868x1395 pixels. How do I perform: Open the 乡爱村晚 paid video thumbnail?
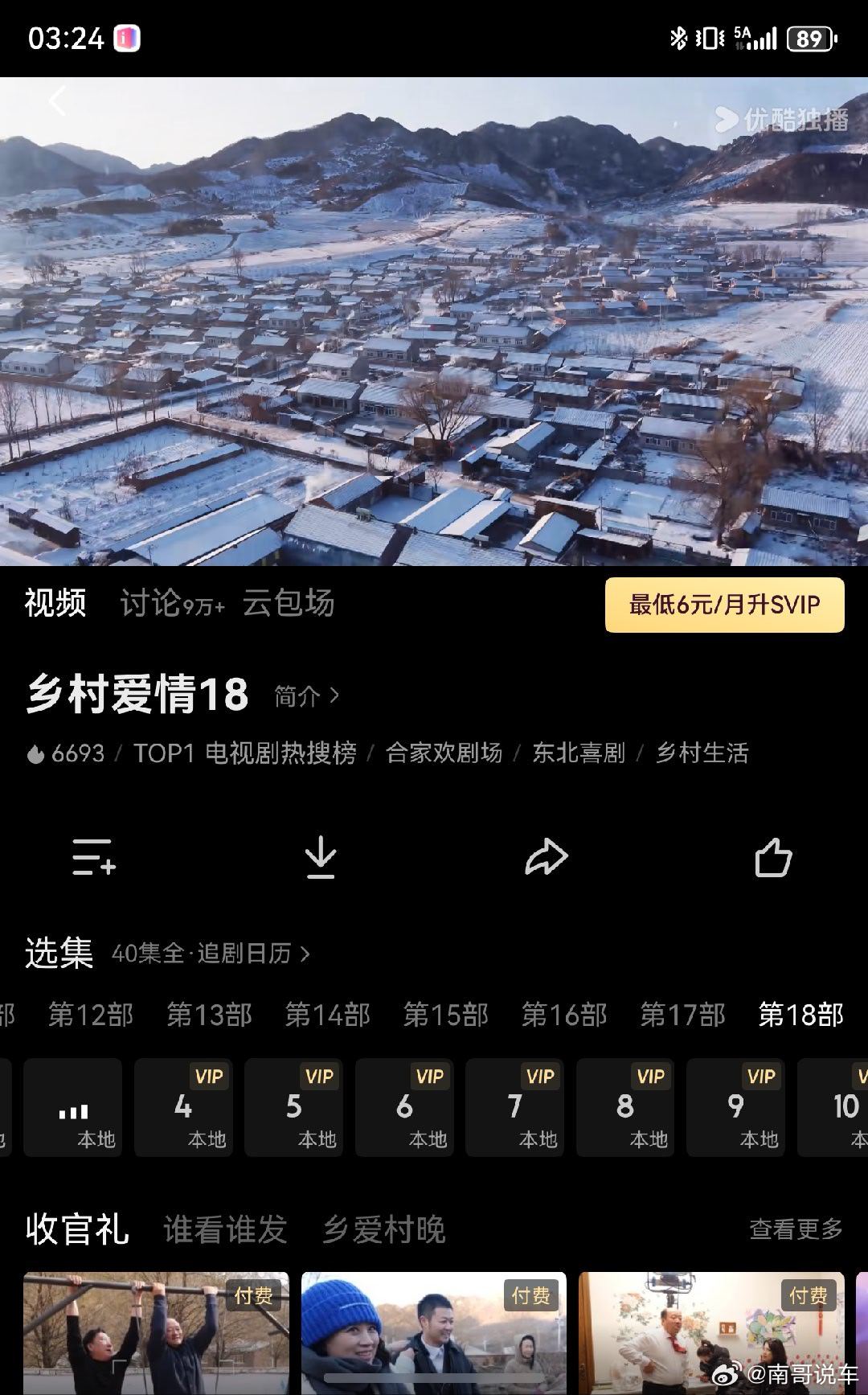point(386,1229)
